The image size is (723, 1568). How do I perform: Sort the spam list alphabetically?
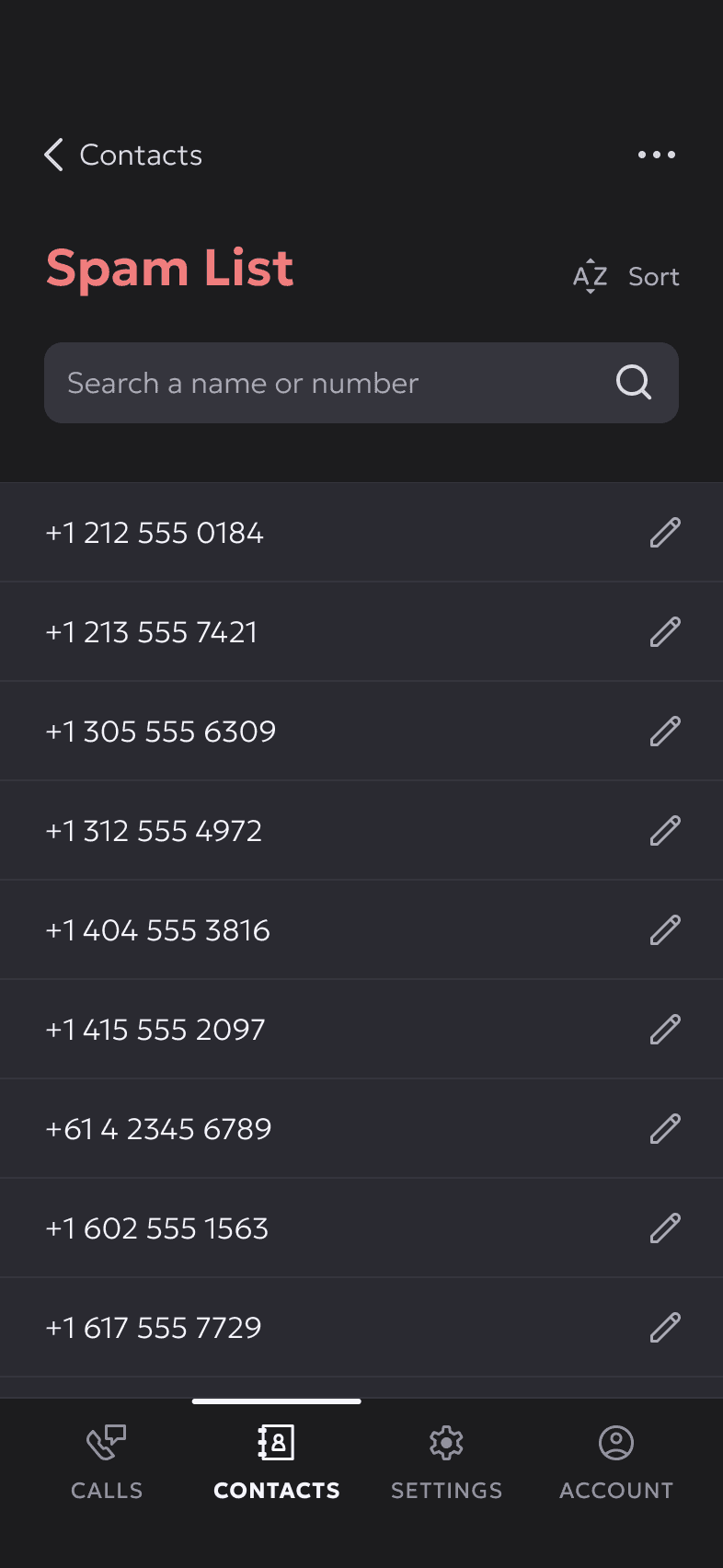(626, 276)
